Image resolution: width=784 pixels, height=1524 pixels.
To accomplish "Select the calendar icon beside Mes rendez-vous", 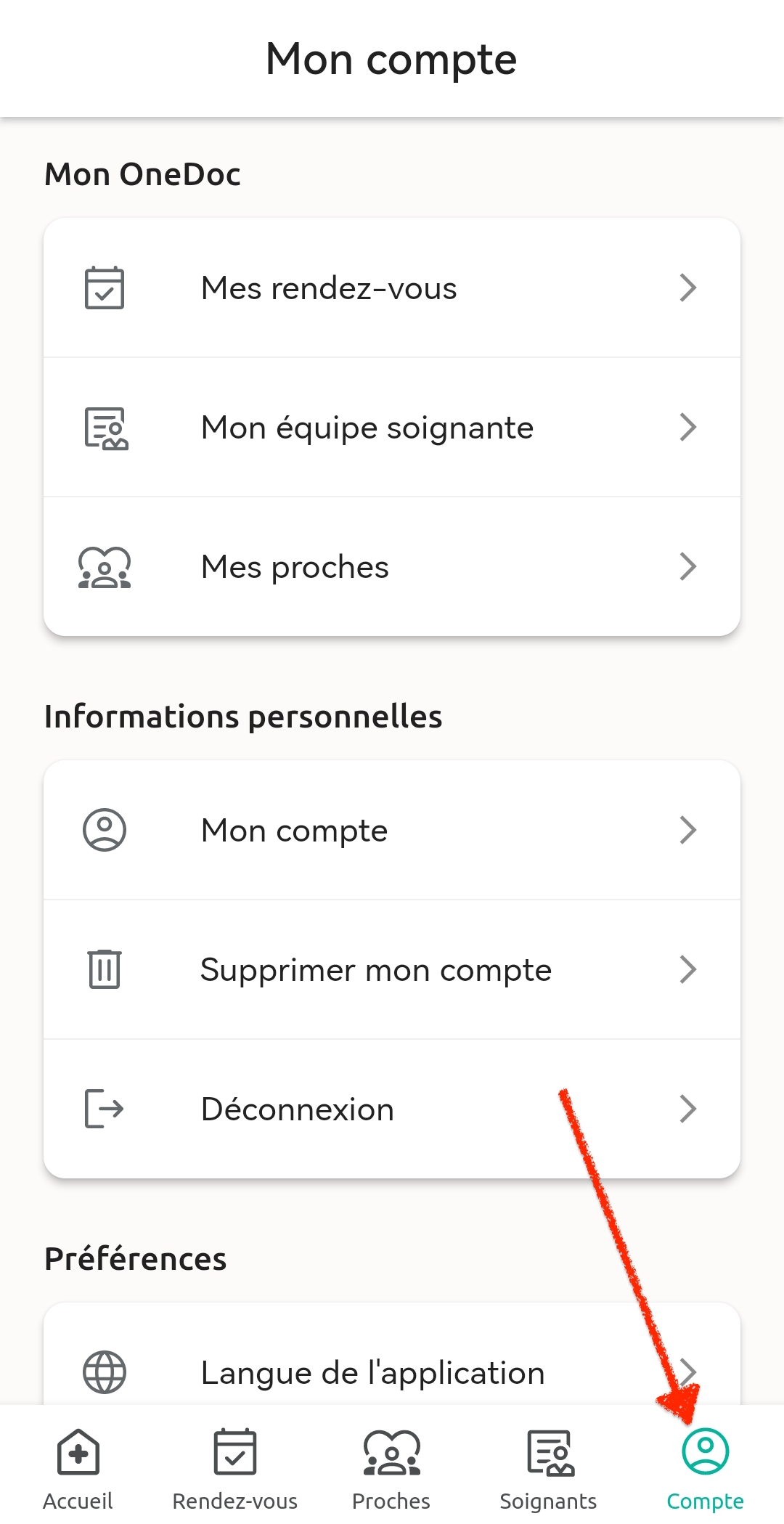I will tap(105, 288).
